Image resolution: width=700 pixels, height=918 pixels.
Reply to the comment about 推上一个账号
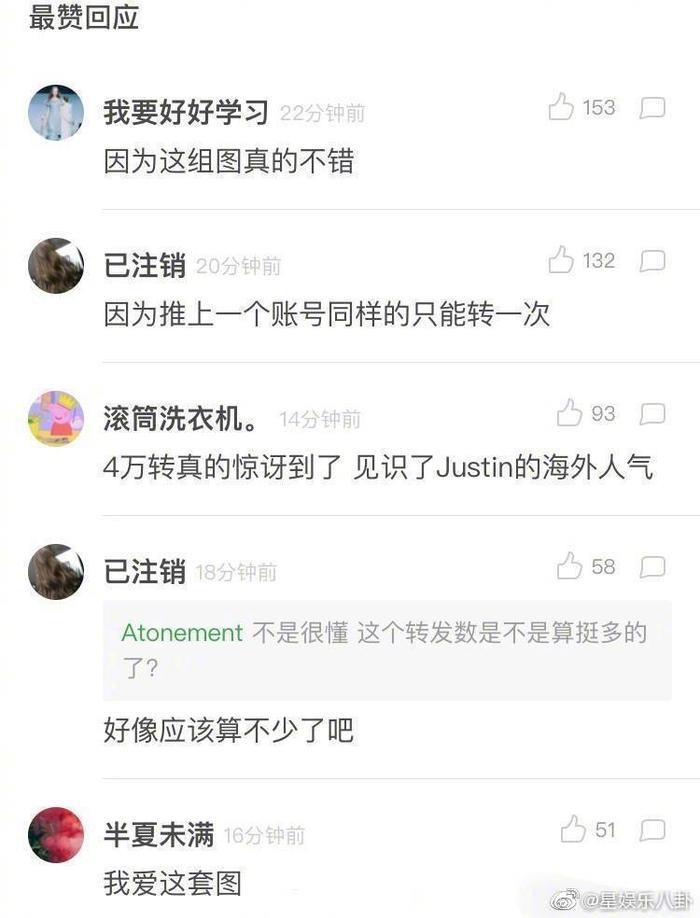tap(652, 261)
